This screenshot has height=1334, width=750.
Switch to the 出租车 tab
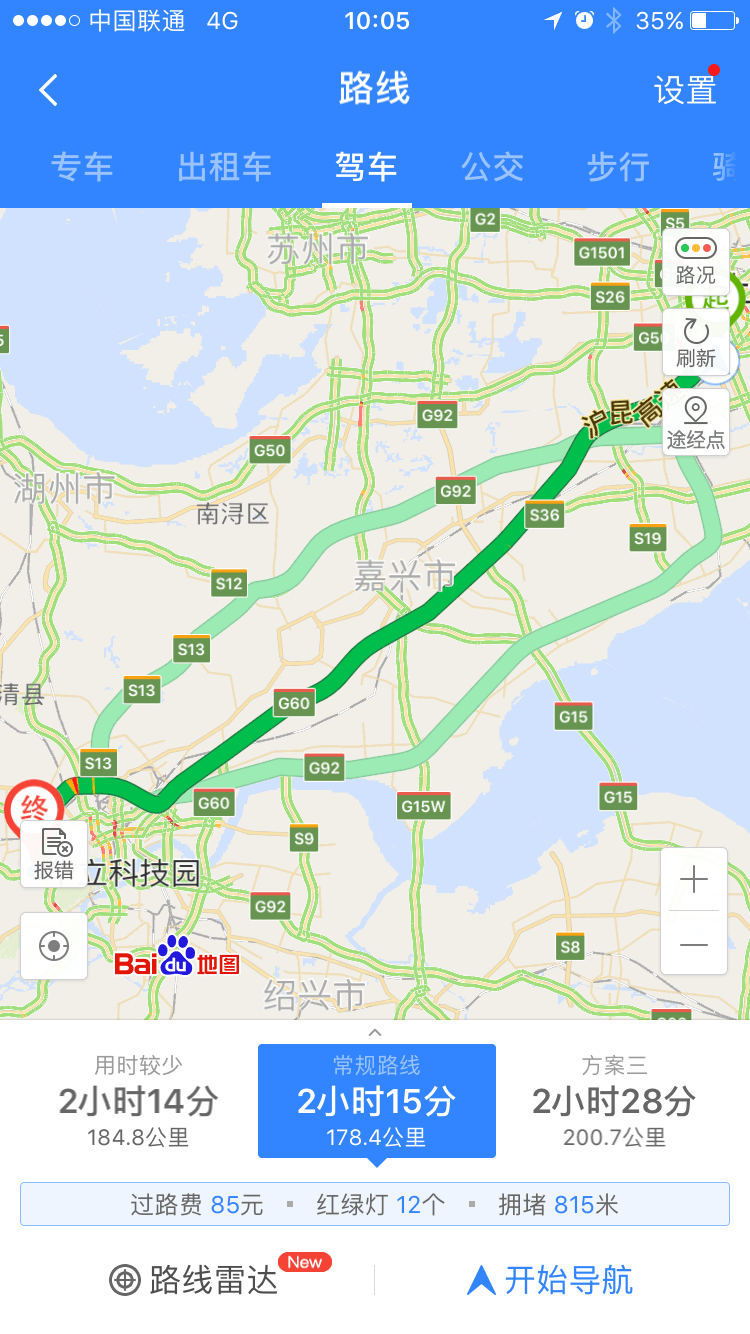coord(224,167)
